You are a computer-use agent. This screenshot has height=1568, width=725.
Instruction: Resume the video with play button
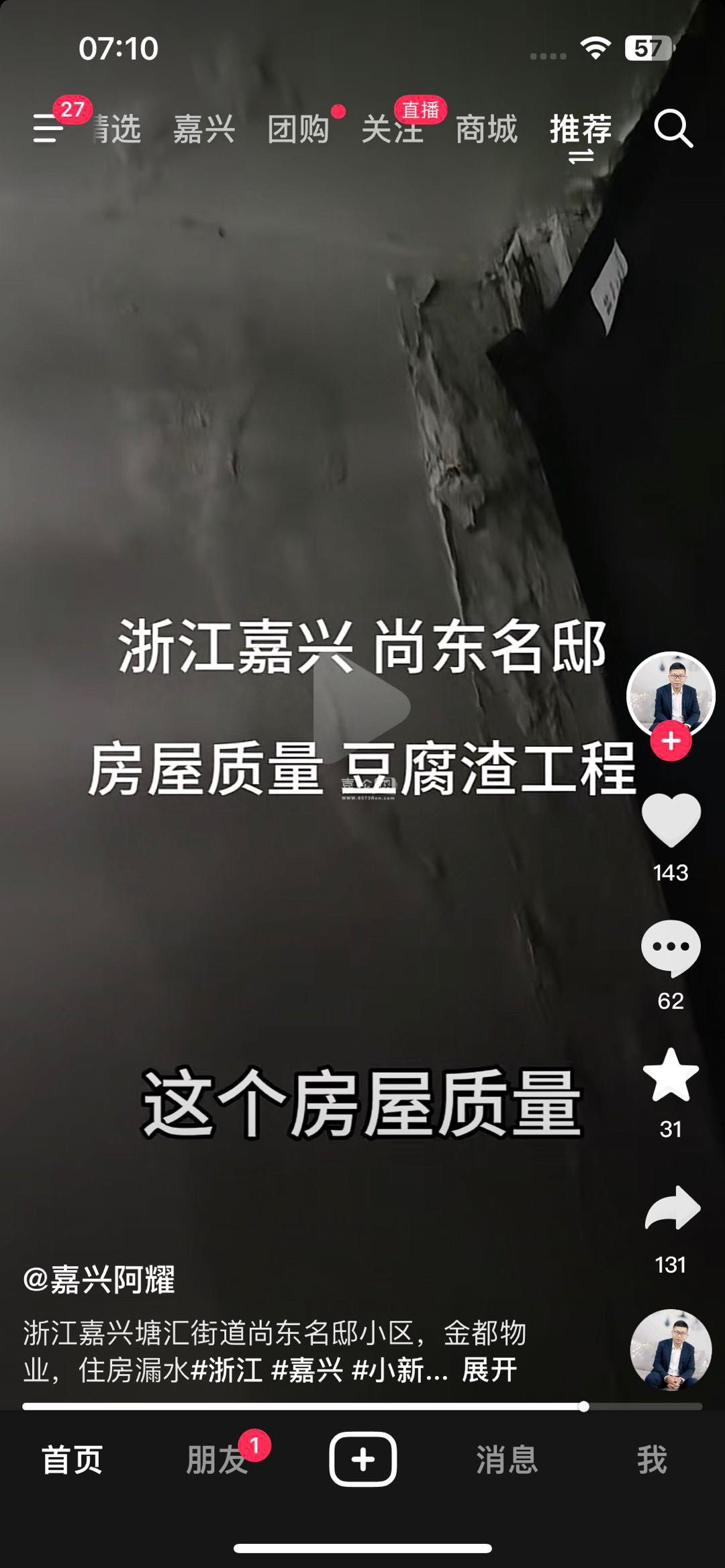coord(362,706)
